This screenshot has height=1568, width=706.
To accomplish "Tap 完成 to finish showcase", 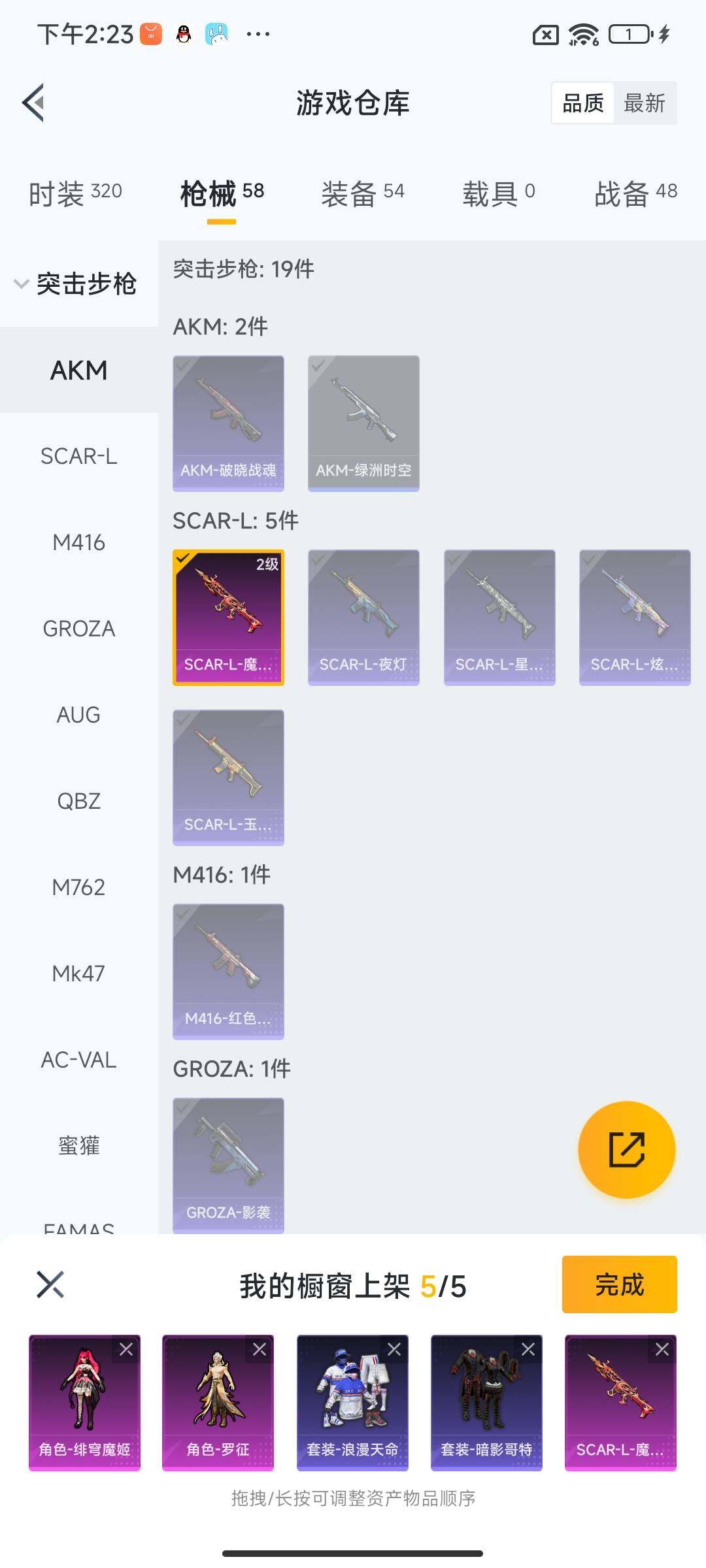I will 619,1284.
